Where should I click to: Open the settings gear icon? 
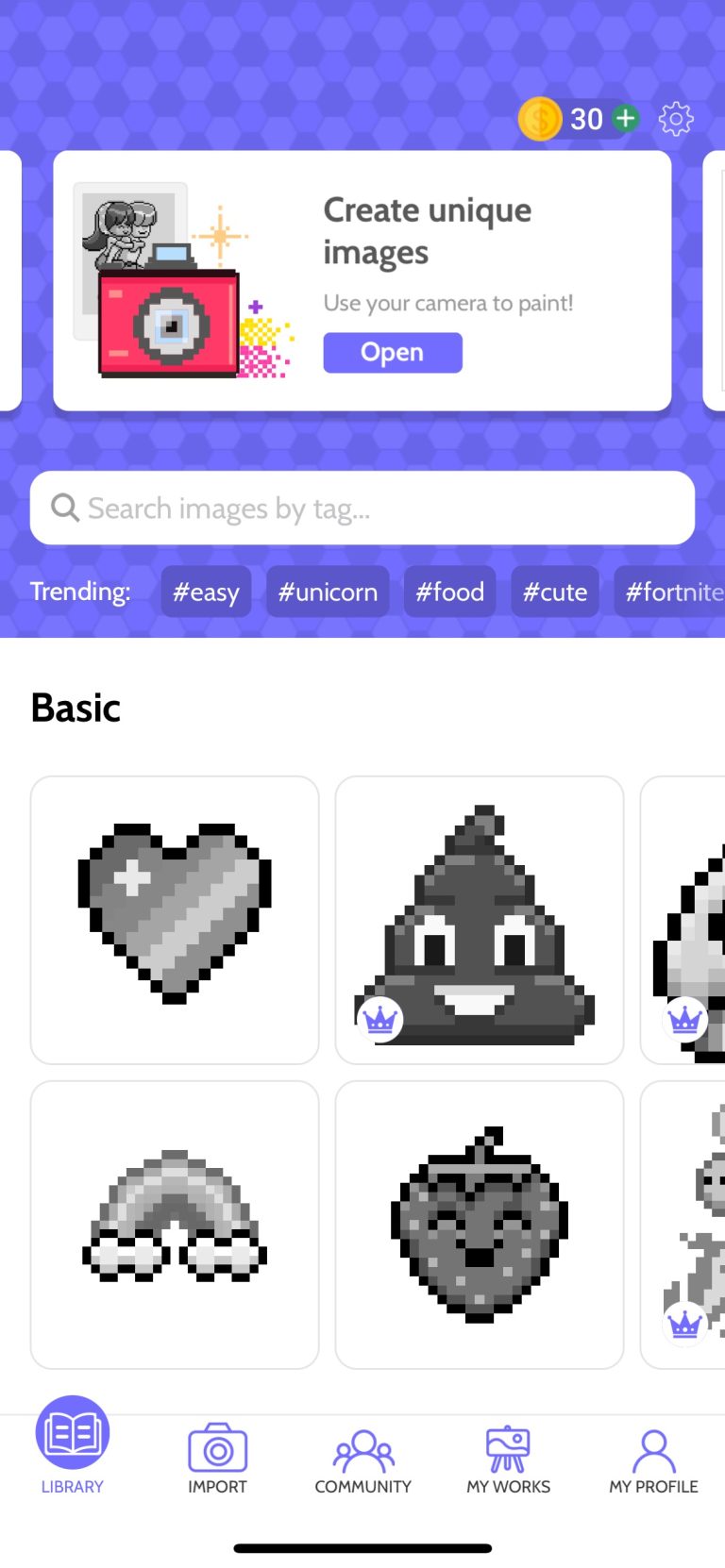click(x=676, y=119)
